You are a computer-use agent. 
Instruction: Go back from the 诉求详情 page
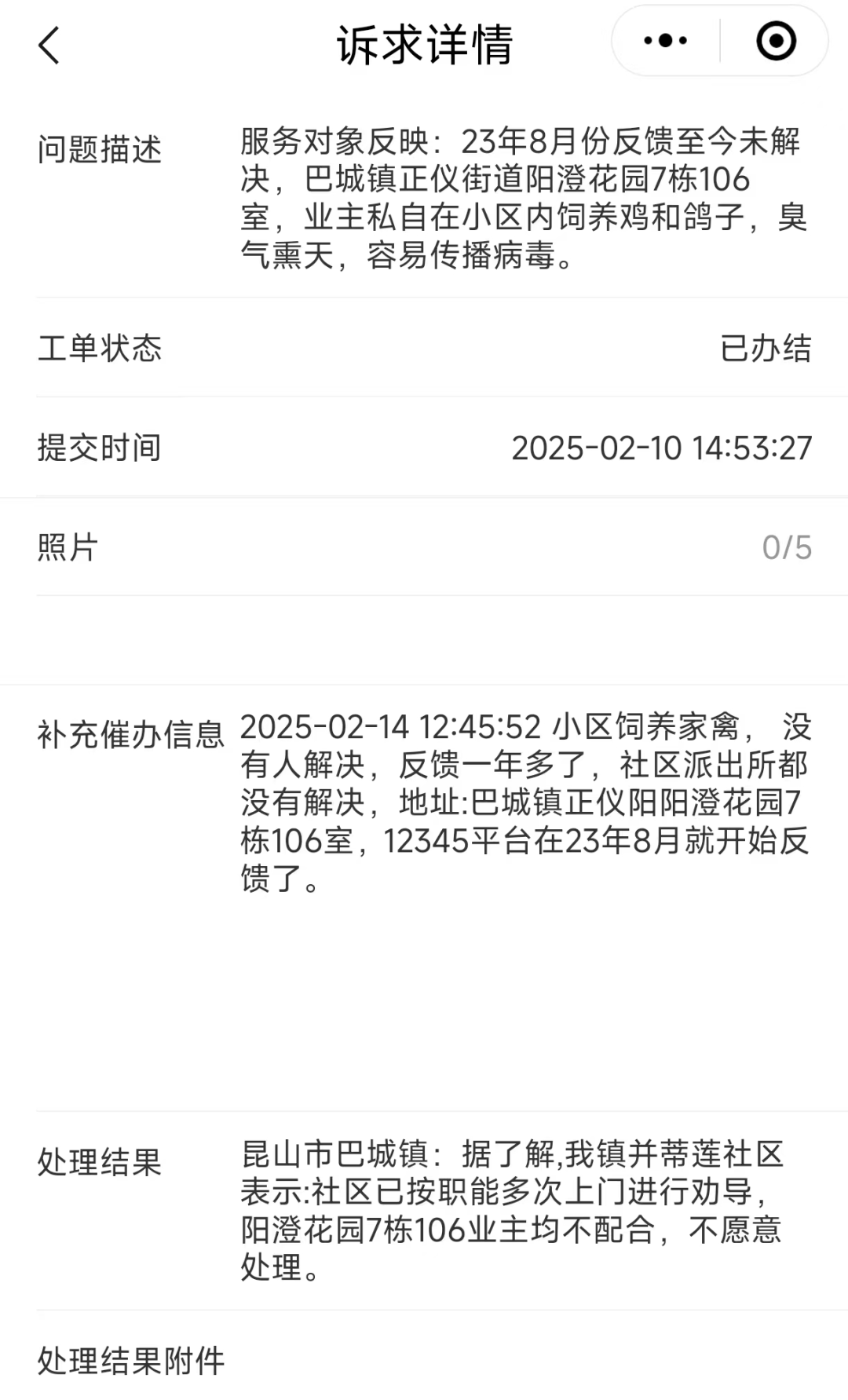pos(49,44)
